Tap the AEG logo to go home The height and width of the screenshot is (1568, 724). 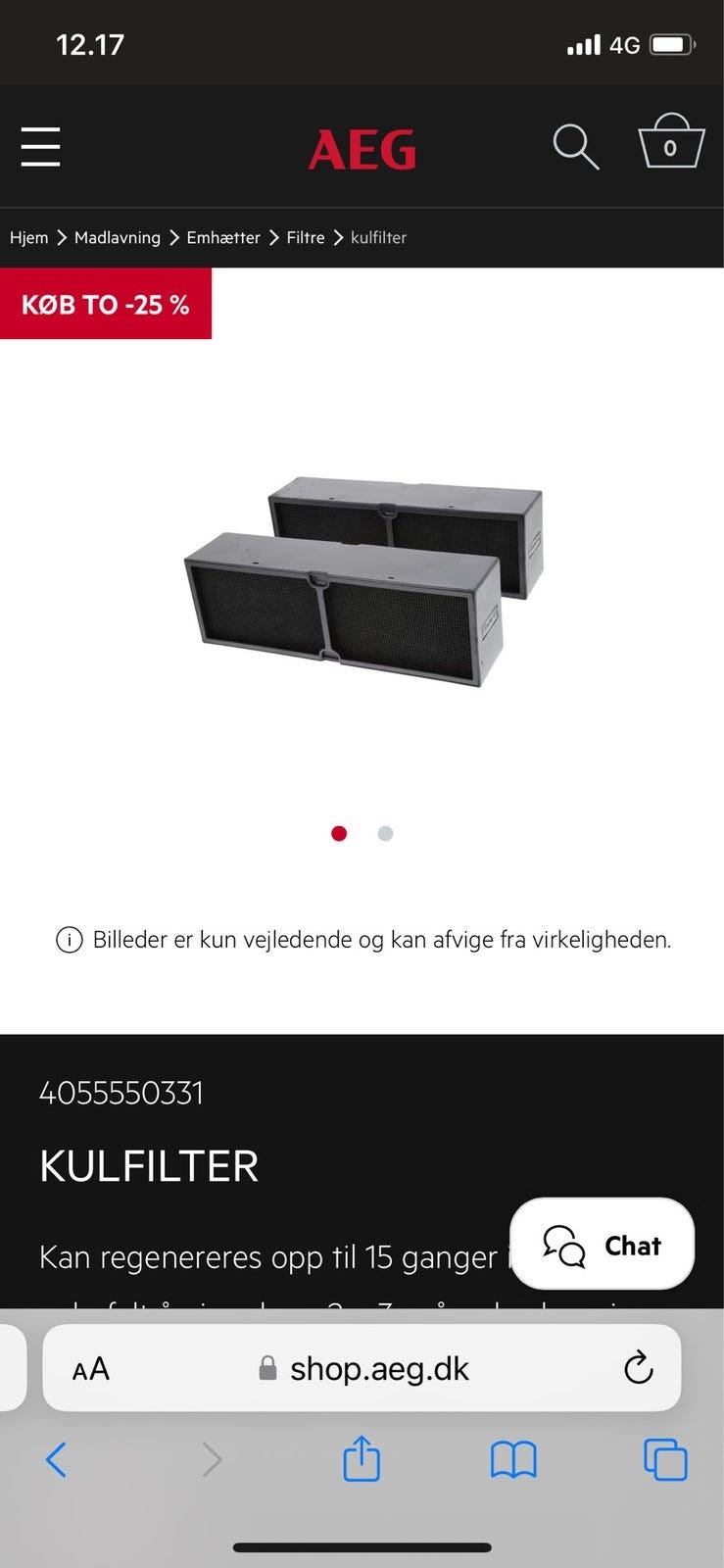[363, 148]
